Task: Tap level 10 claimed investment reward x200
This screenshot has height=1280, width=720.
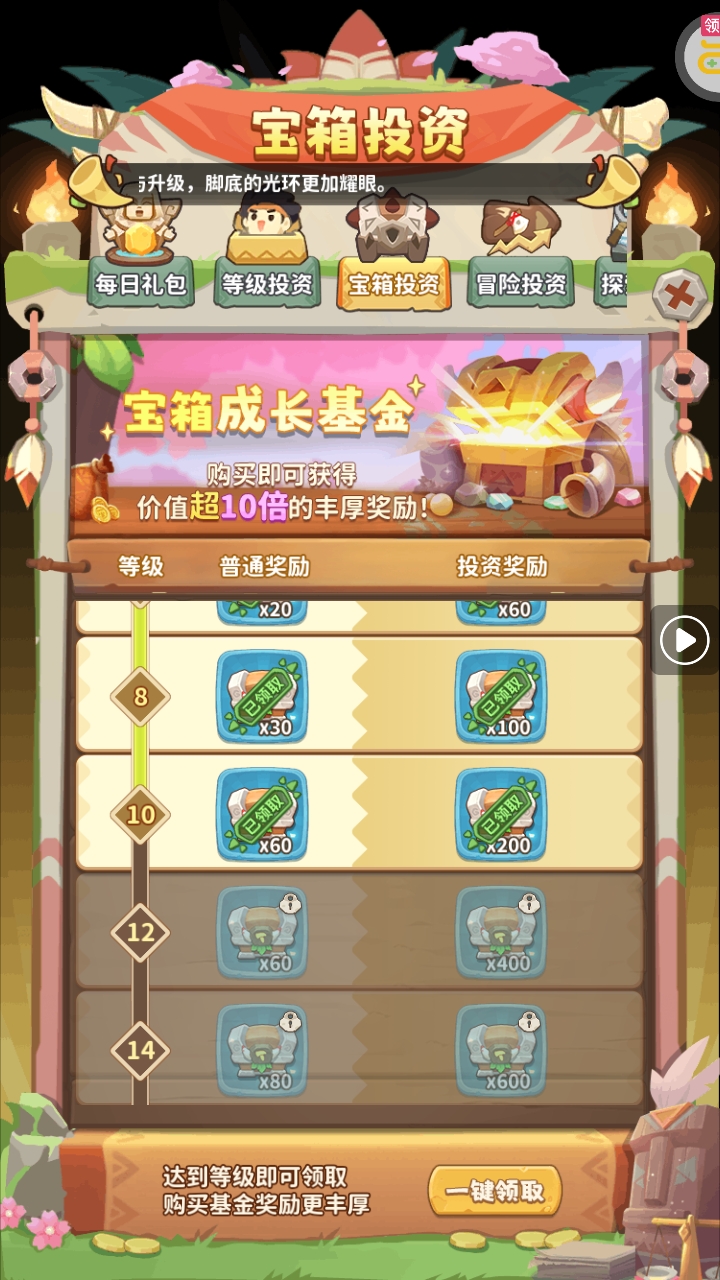Action: pyautogui.click(x=501, y=815)
